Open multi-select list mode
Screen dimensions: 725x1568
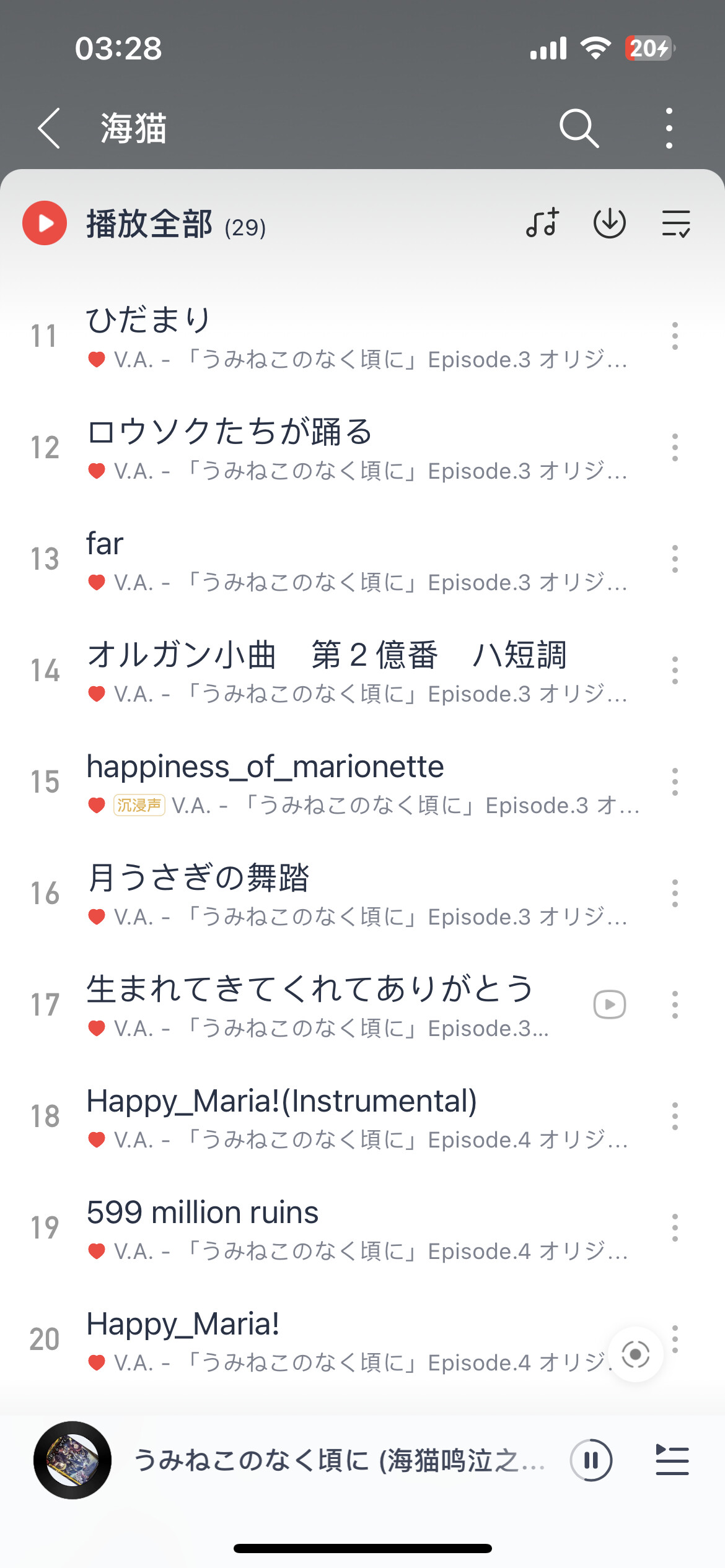coord(676,224)
